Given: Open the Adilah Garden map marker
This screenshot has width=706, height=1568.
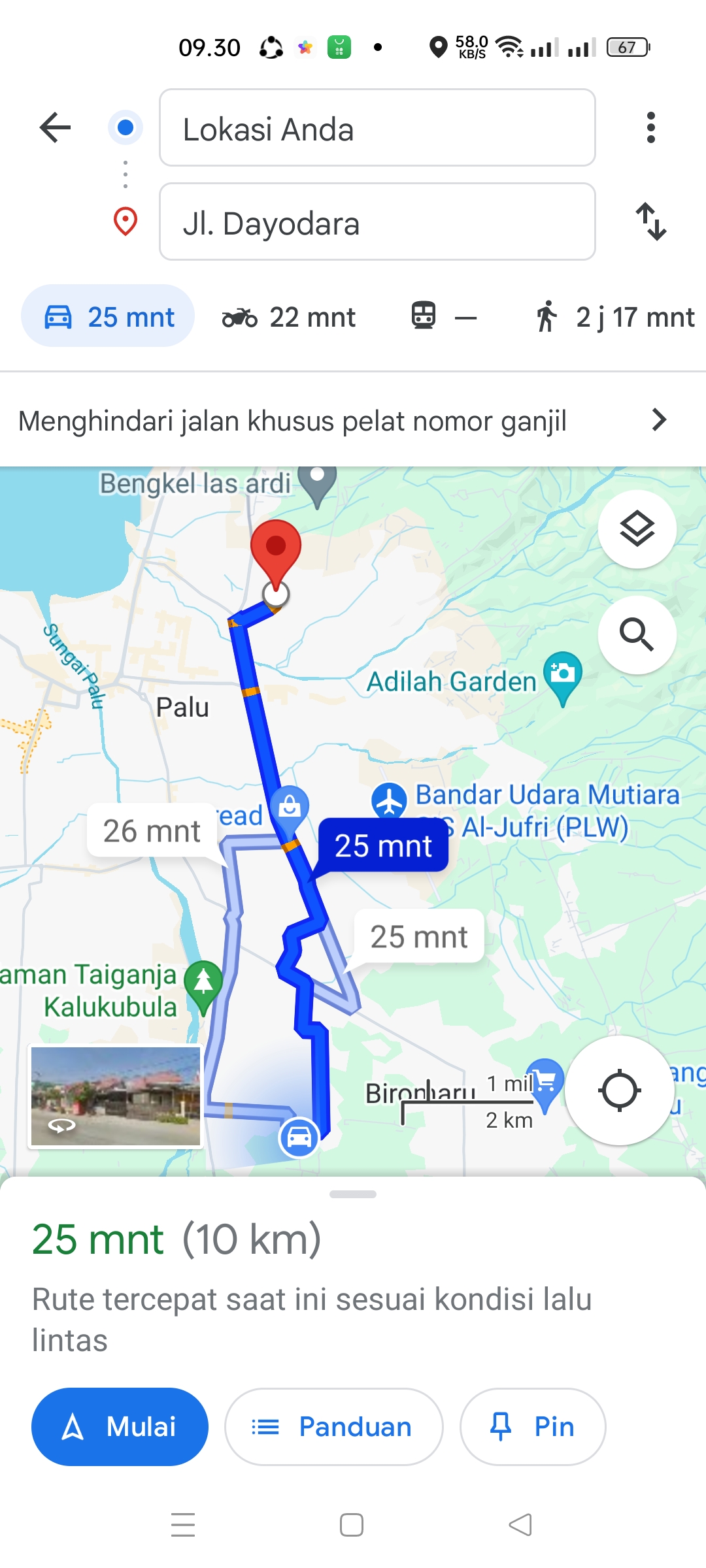Looking at the screenshot, I should (x=562, y=677).
